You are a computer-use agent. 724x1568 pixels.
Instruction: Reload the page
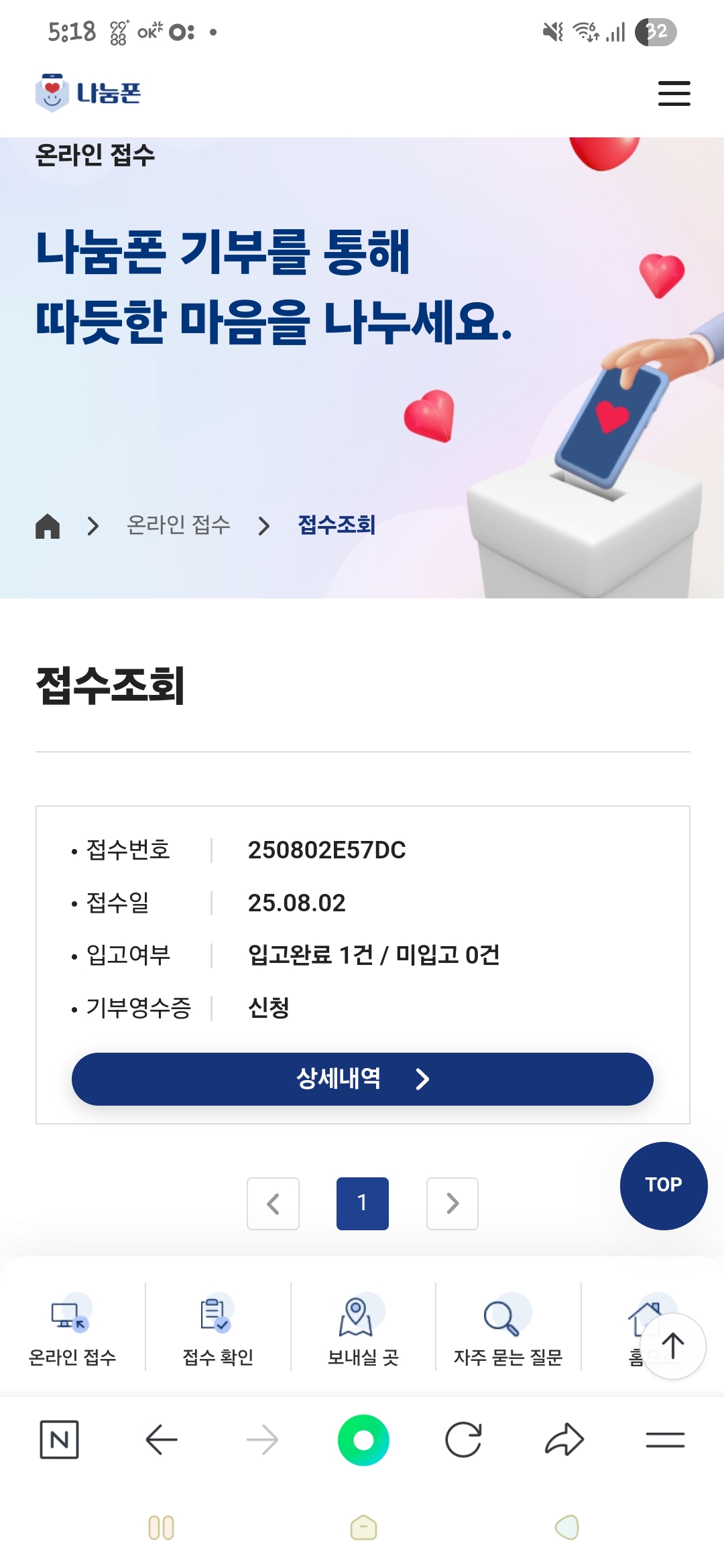point(463,1439)
